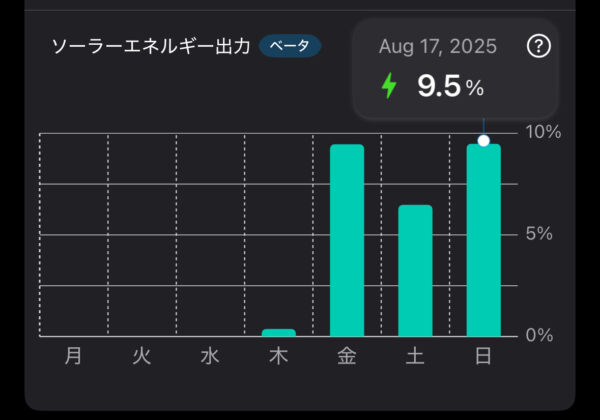Open the help question mark icon

pos(538,46)
